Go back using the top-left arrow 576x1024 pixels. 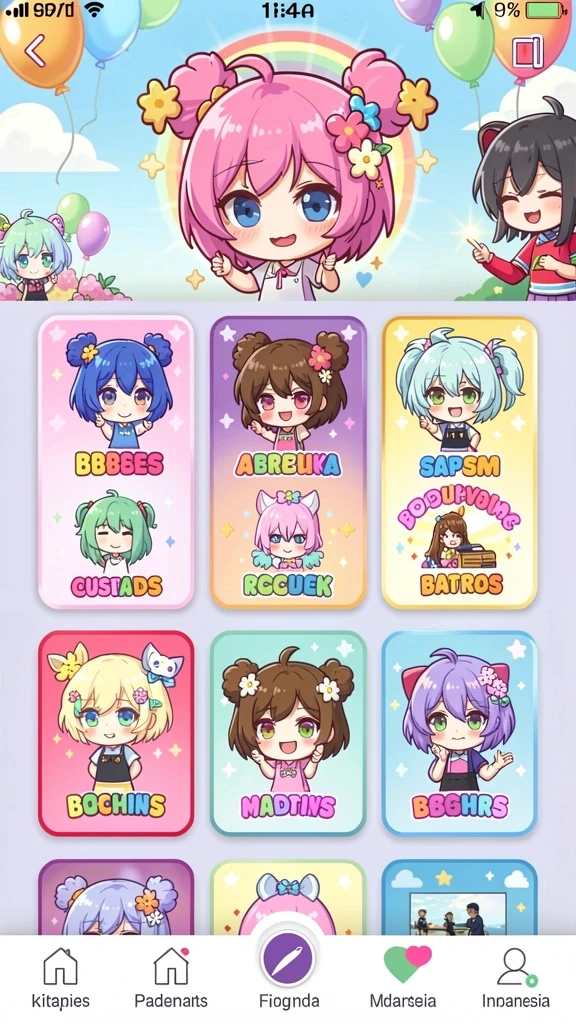tap(35, 50)
